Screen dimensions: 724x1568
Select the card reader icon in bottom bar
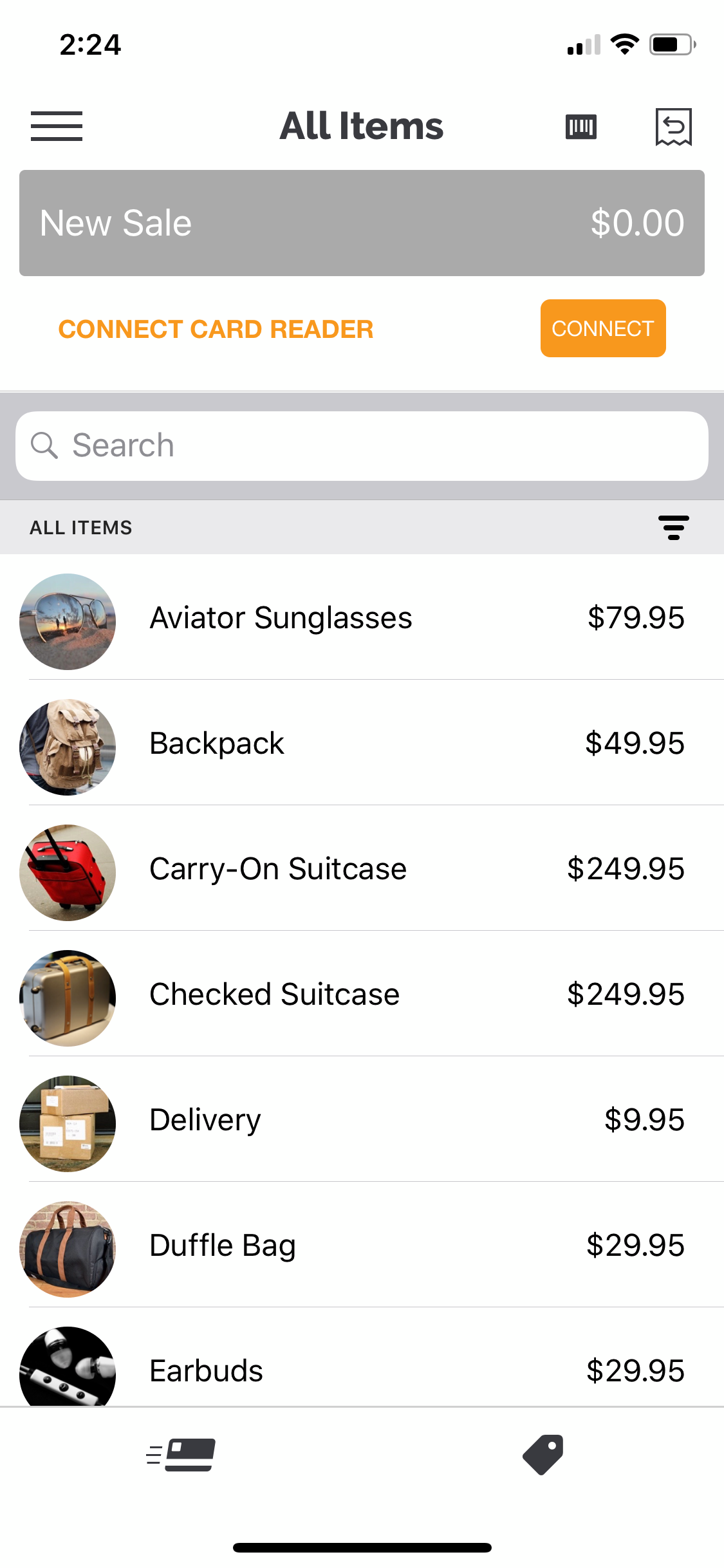click(x=181, y=1455)
